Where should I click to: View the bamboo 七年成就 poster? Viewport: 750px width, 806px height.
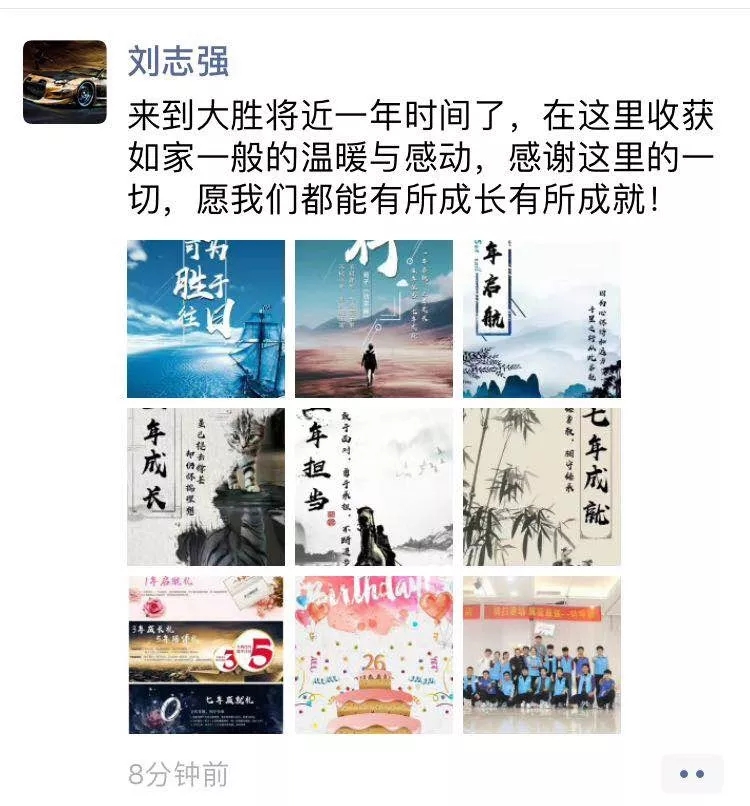(x=541, y=487)
